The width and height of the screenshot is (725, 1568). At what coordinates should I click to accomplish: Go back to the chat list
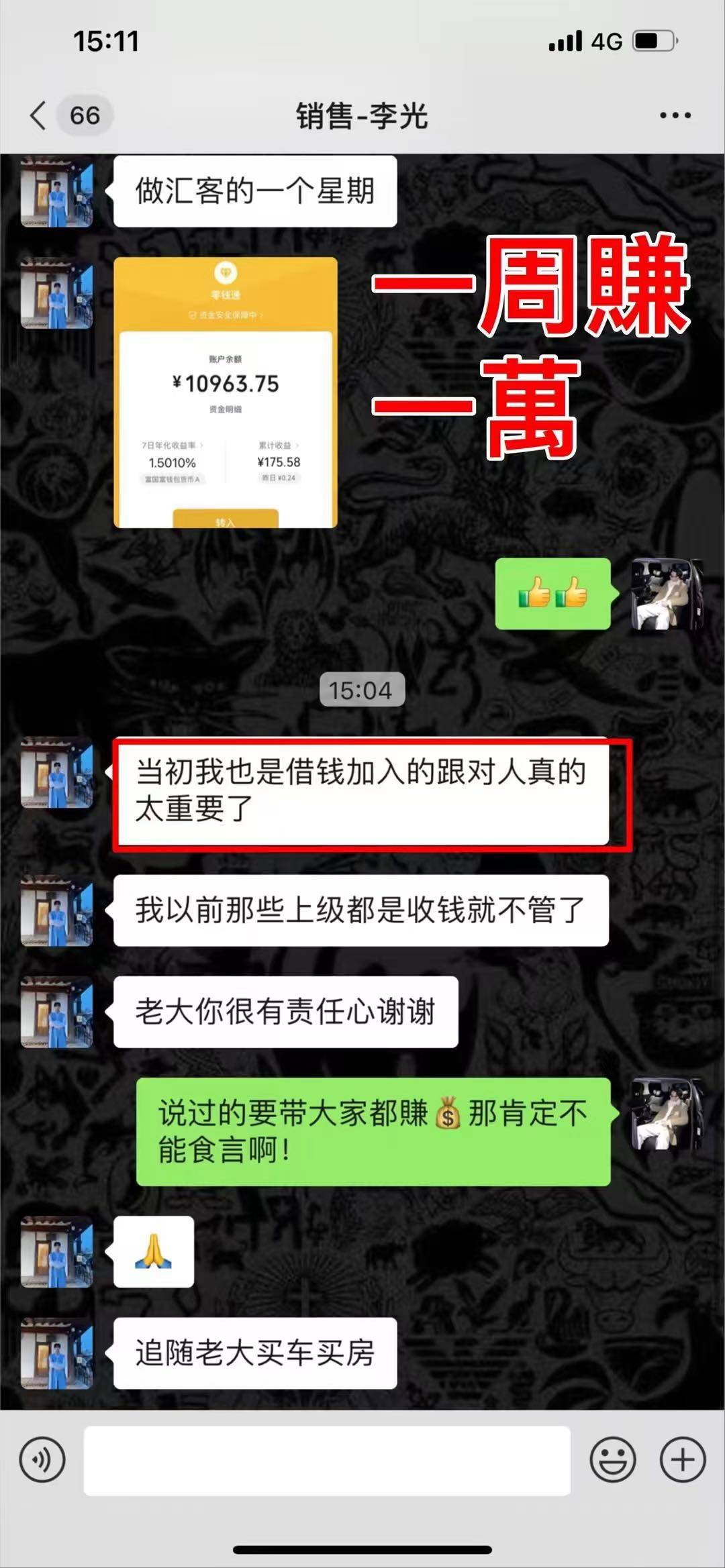[x=39, y=115]
